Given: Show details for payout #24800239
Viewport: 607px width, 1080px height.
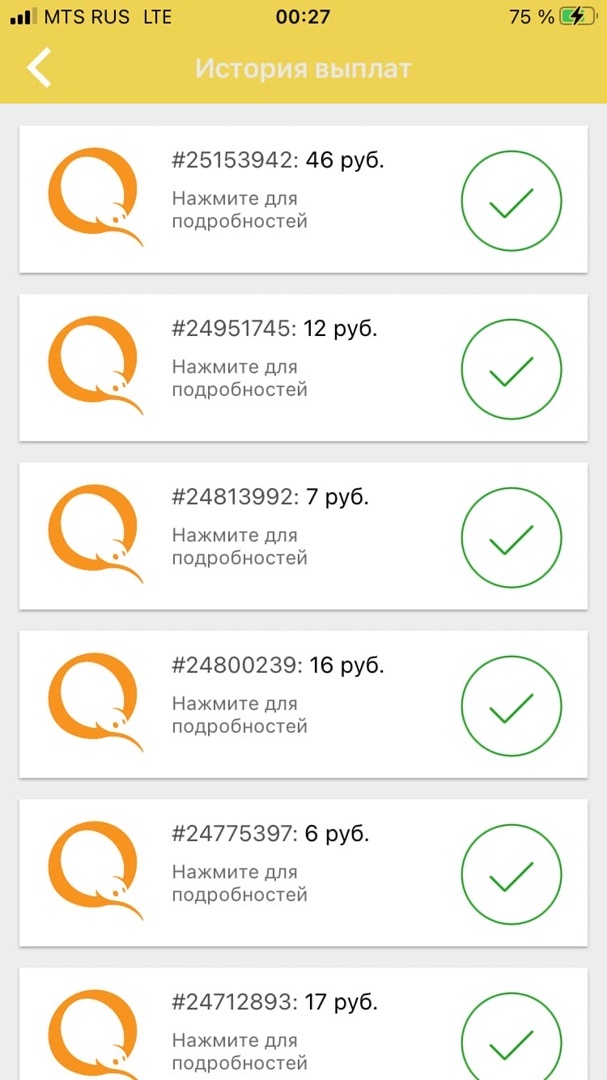Looking at the screenshot, I should [302, 702].
